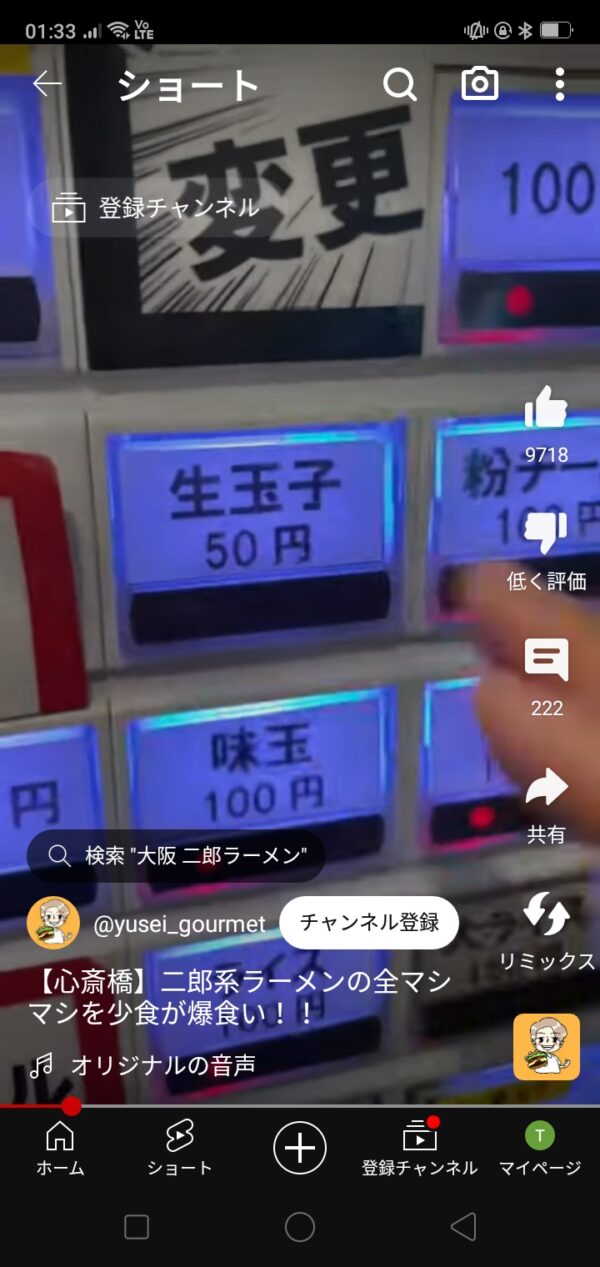Search for "大阪 二郎ラーメン" suggestion
The height and width of the screenshot is (1267, 600).
tap(176, 855)
